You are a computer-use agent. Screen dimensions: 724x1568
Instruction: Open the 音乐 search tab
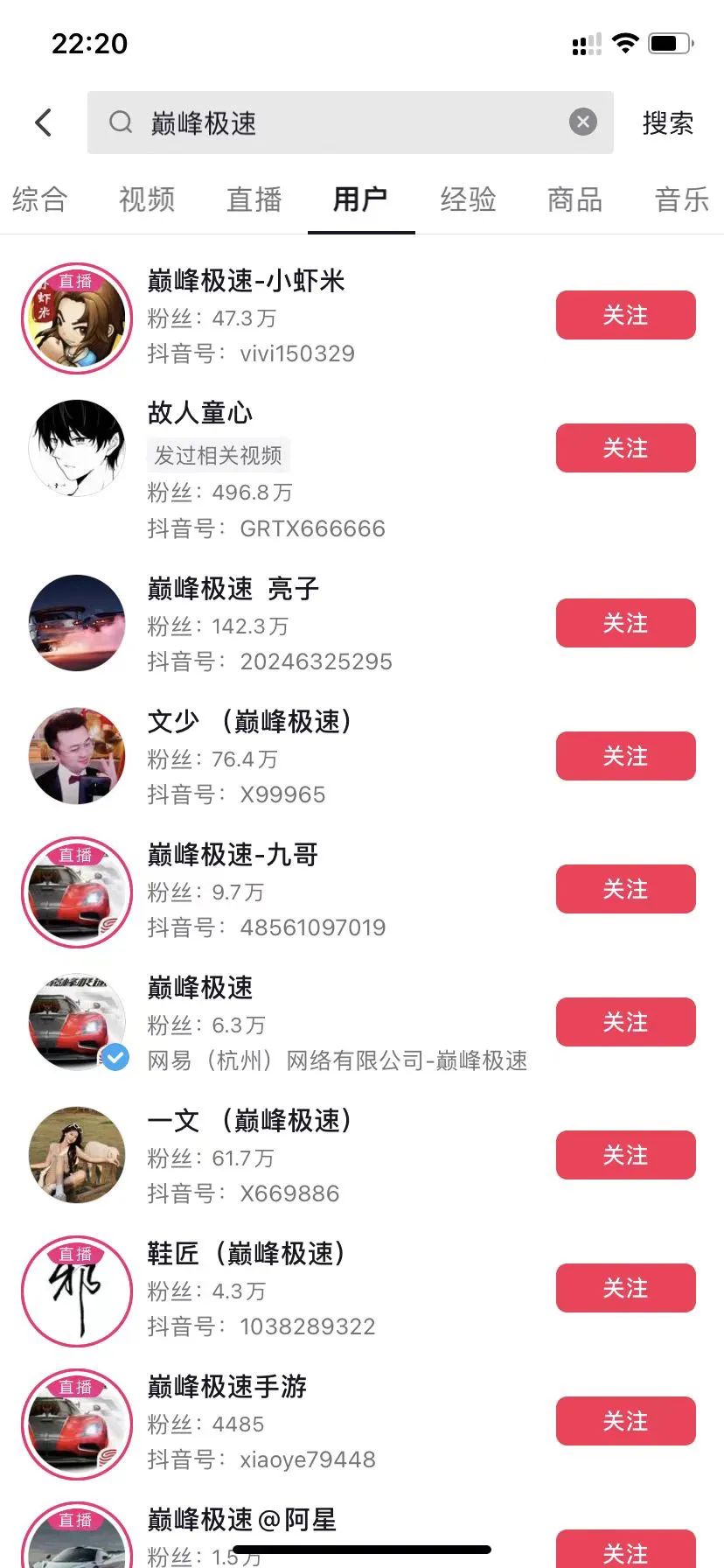click(x=680, y=199)
